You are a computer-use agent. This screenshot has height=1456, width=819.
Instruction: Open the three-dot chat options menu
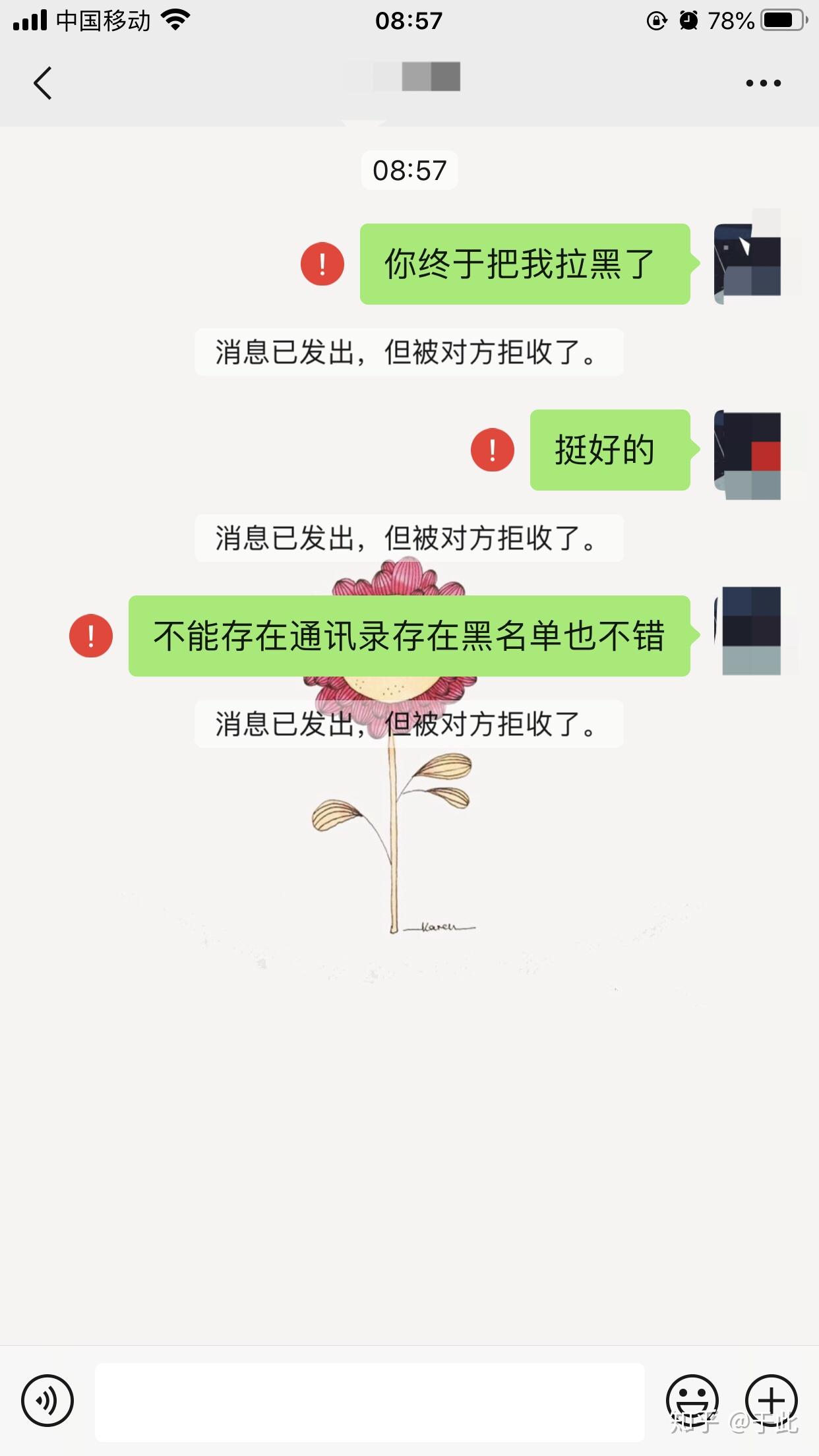tap(762, 82)
